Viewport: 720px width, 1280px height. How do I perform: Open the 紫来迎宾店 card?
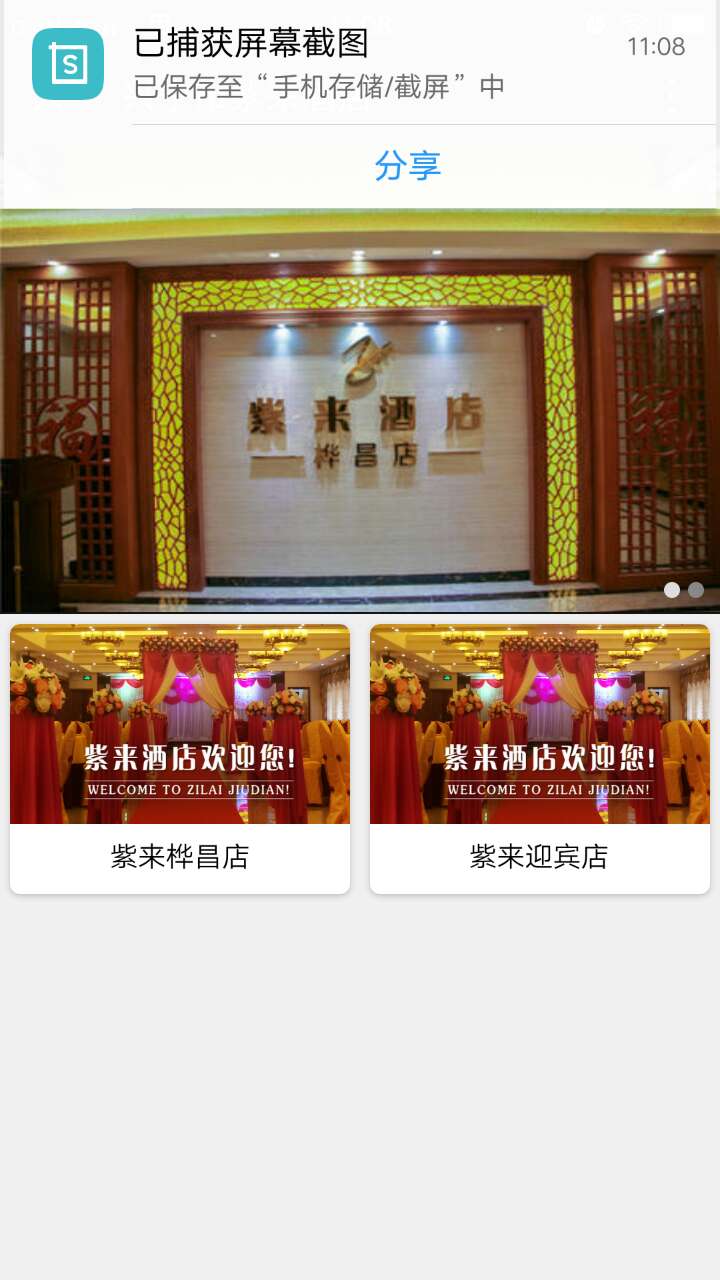540,758
